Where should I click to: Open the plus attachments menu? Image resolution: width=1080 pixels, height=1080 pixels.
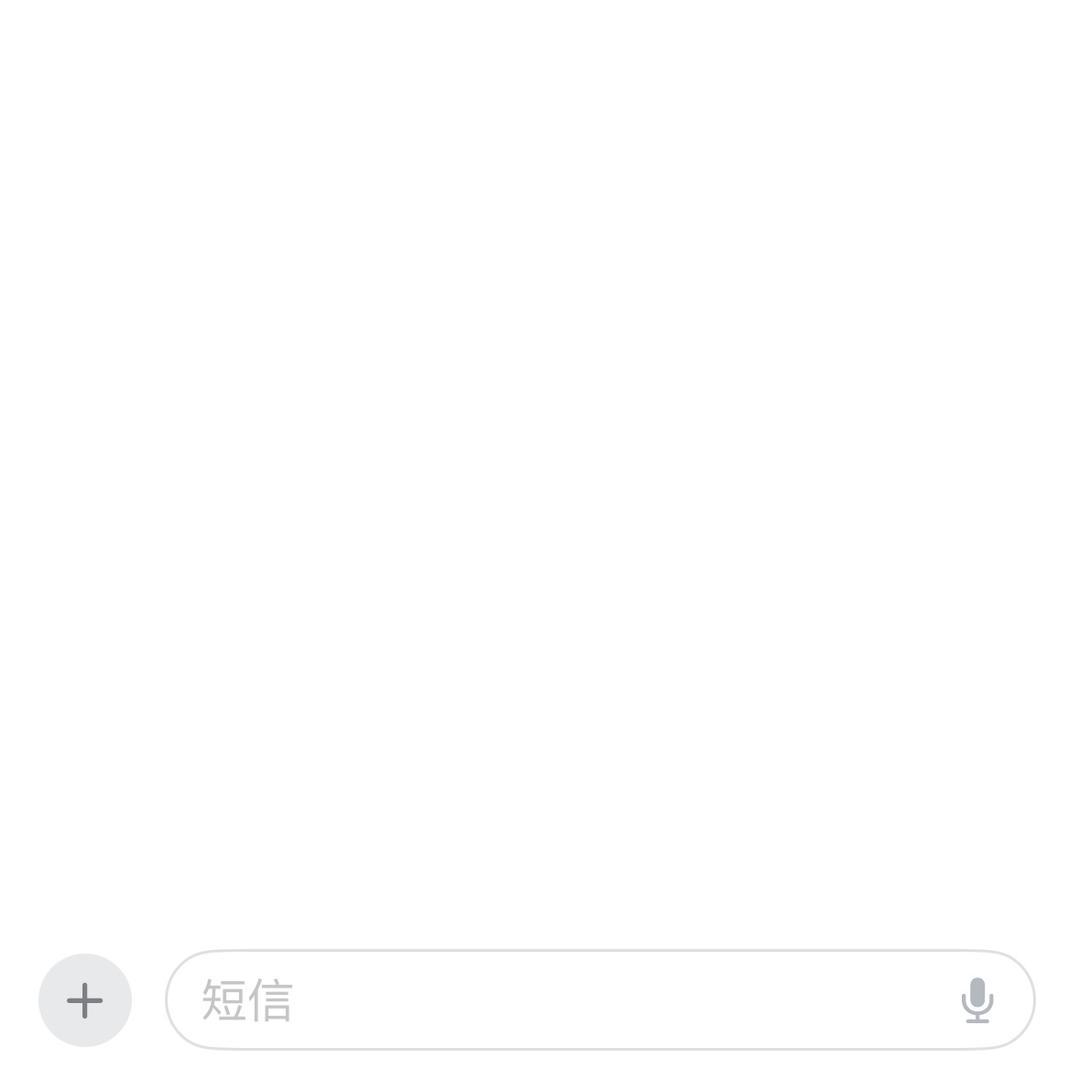[x=85, y=1000]
